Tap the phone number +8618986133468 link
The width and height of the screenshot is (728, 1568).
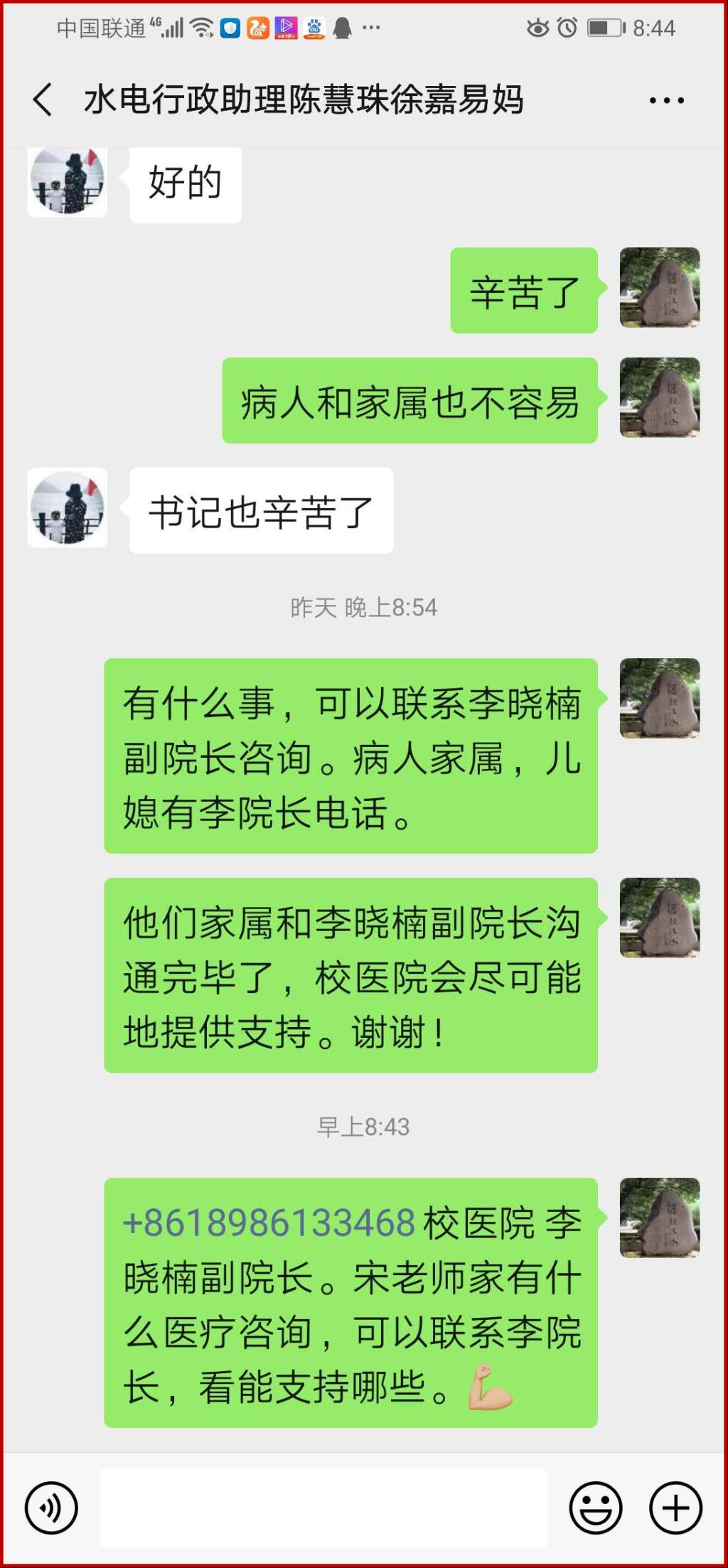pos(269,1224)
